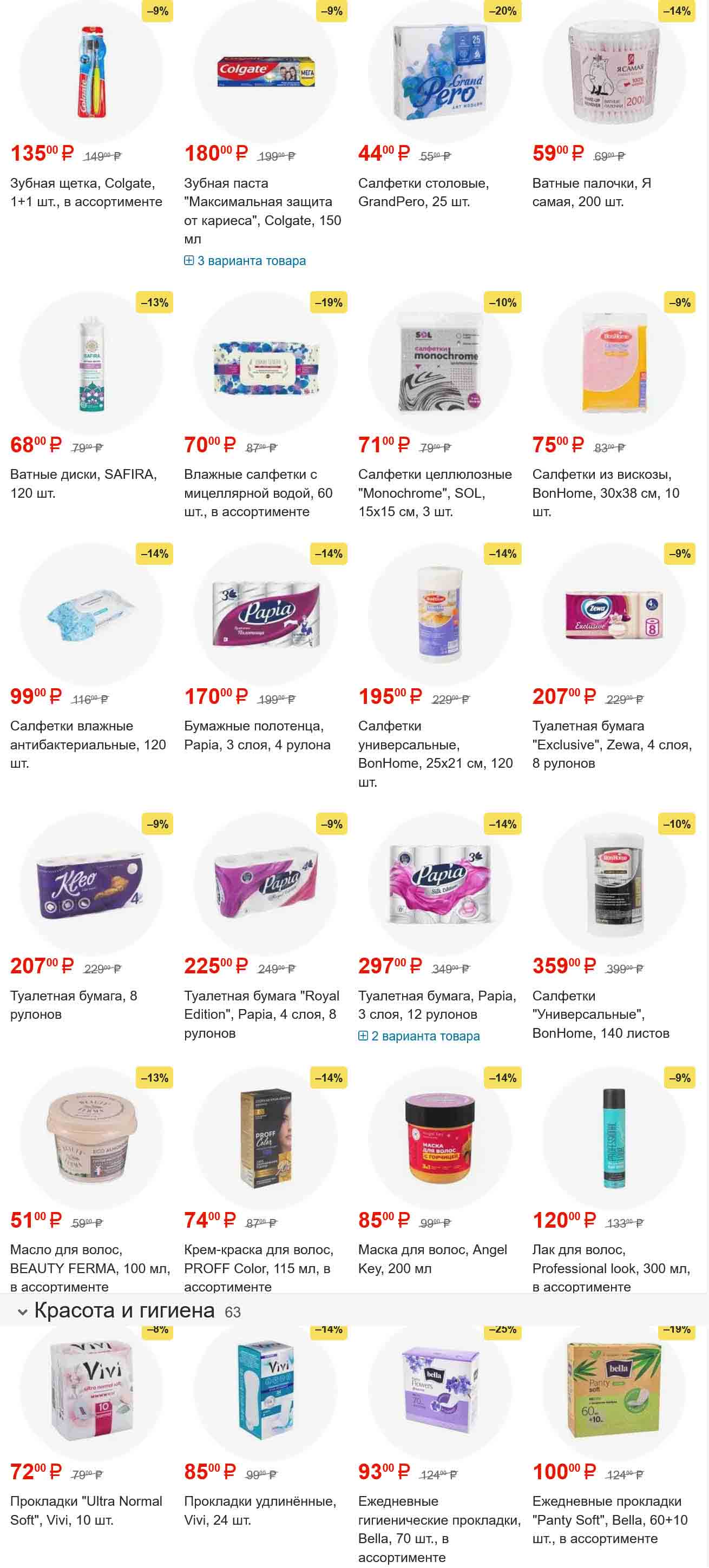Open the Vivi Ultra Normal Soft pads product

point(86,1510)
